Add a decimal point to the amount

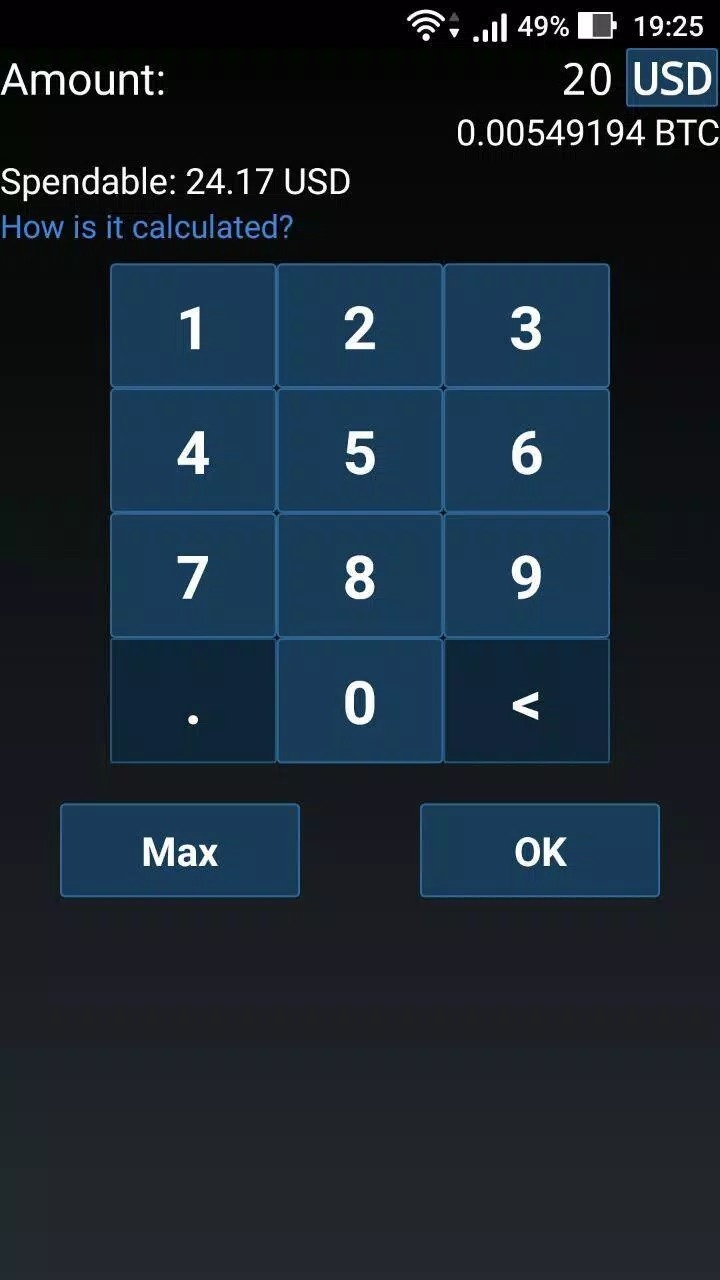(193, 701)
